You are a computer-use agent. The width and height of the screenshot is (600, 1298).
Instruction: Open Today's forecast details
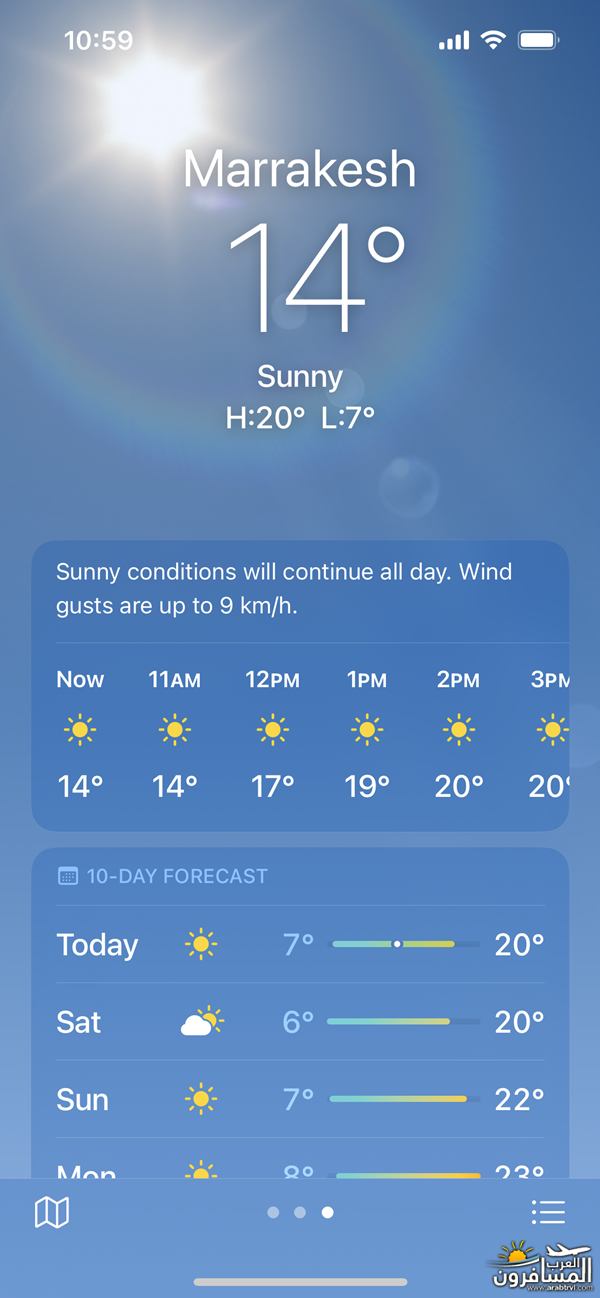tap(300, 944)
